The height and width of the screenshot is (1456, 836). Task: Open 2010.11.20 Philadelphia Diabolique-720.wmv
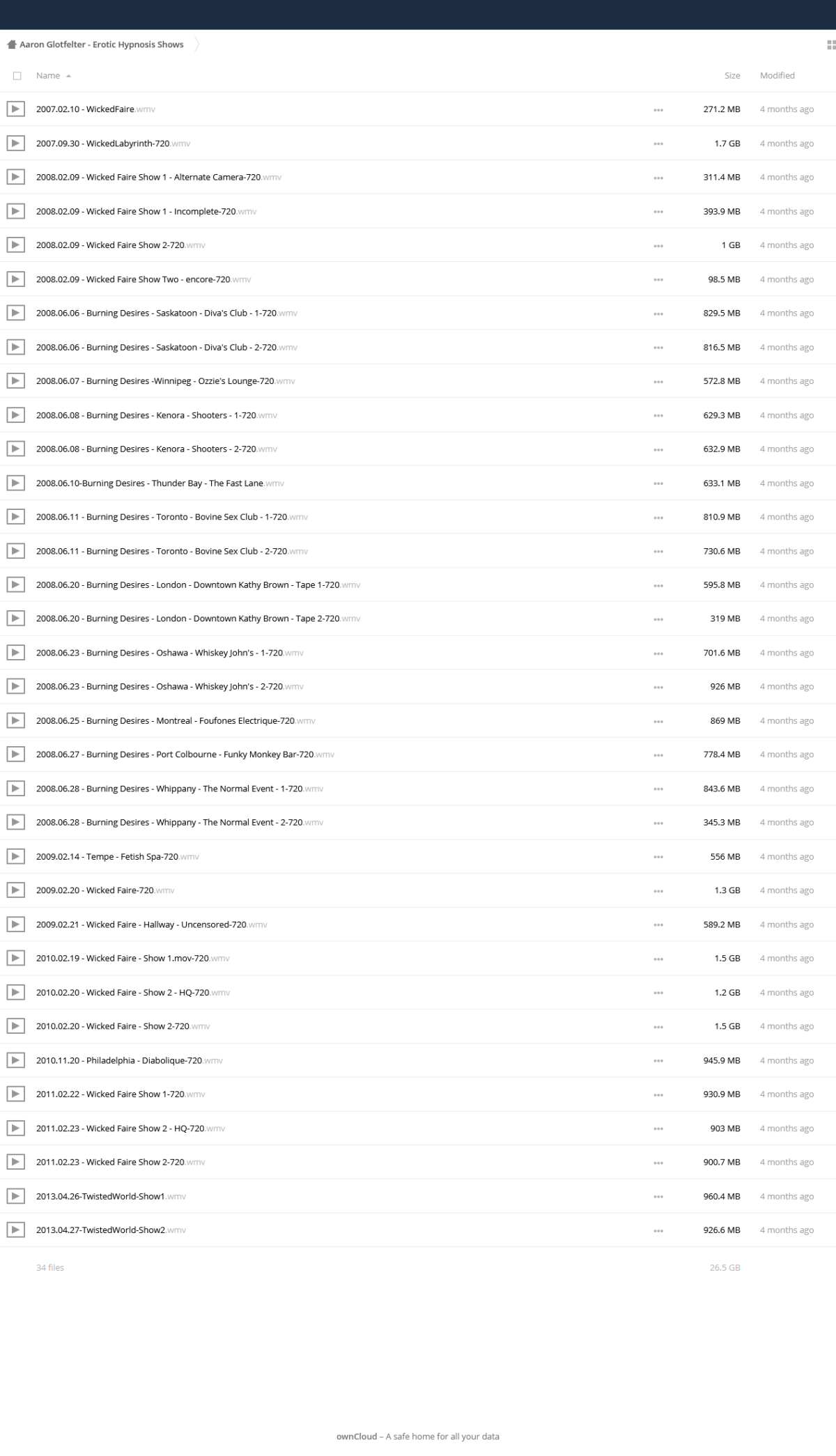130,1060
